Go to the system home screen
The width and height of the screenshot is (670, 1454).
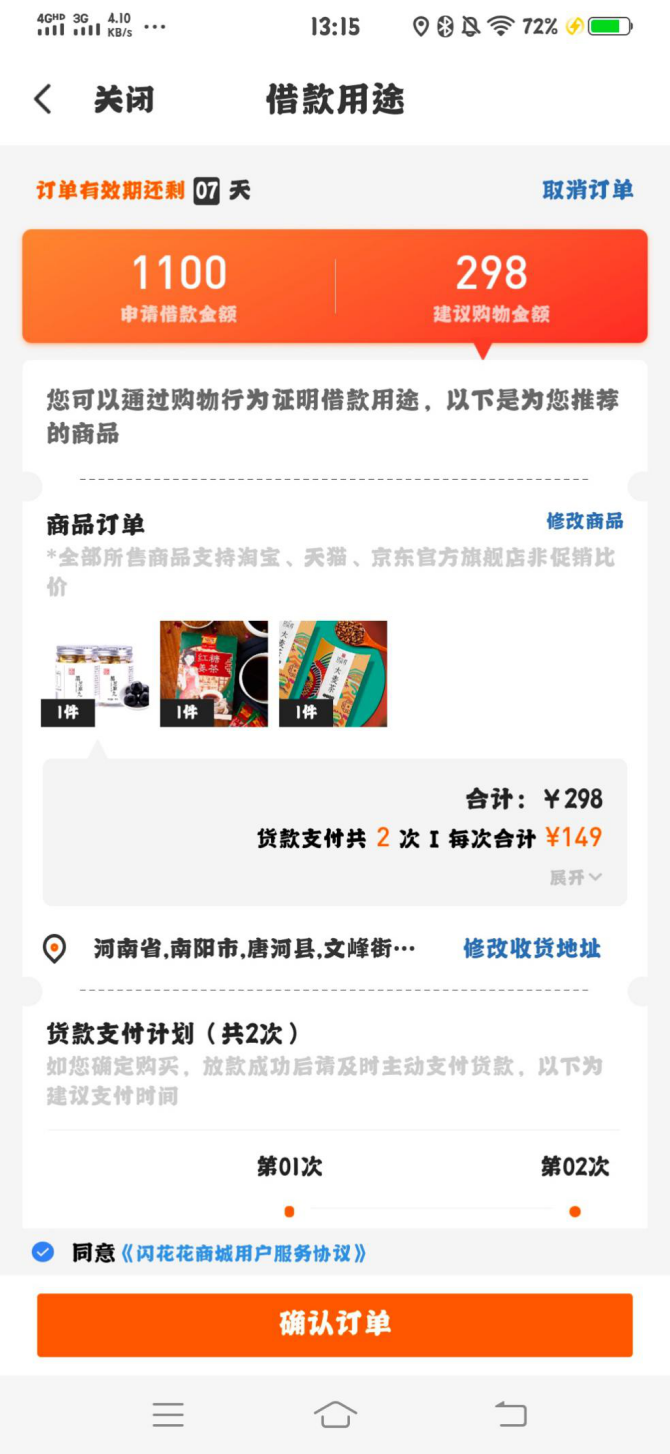pyautogui.click(x=335, y=1414)
